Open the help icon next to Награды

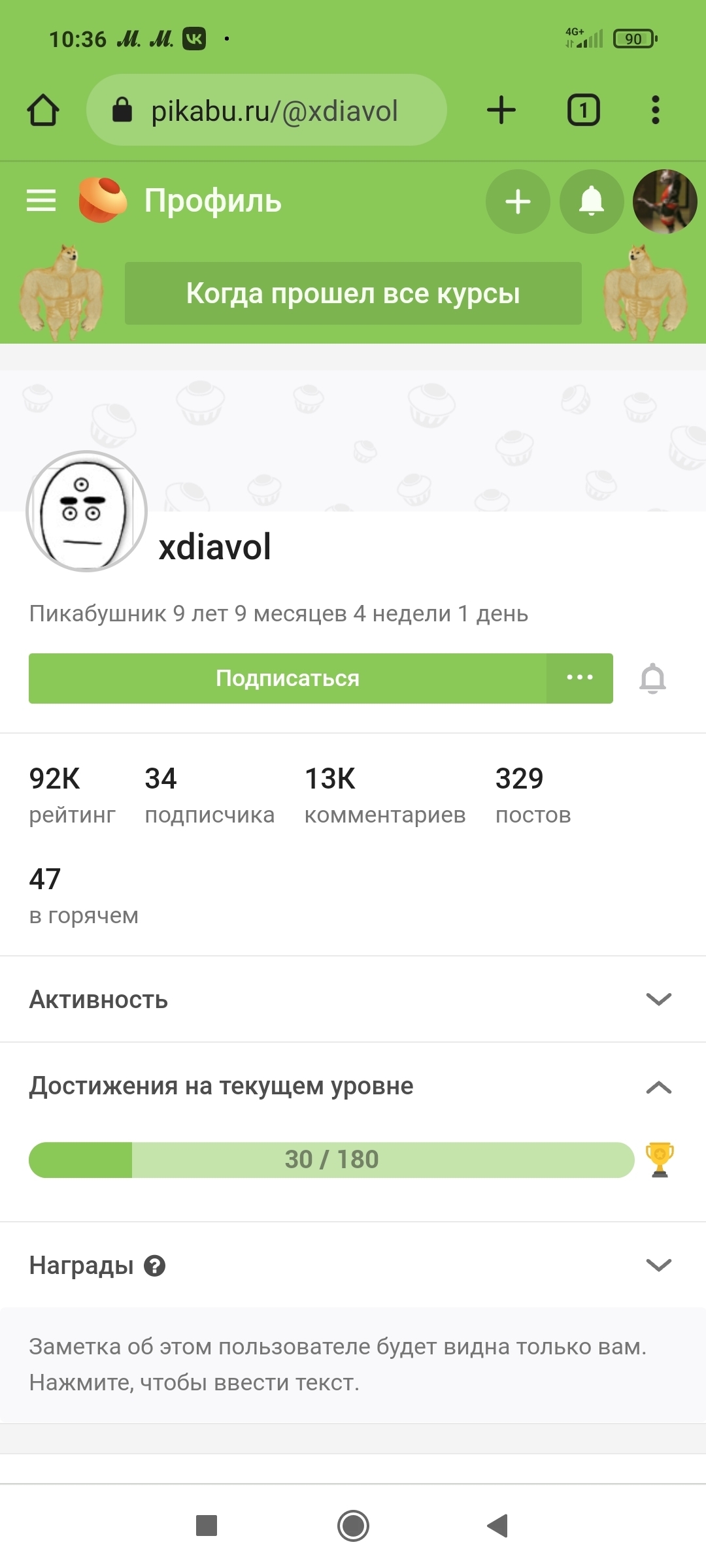click(155, 1266)
